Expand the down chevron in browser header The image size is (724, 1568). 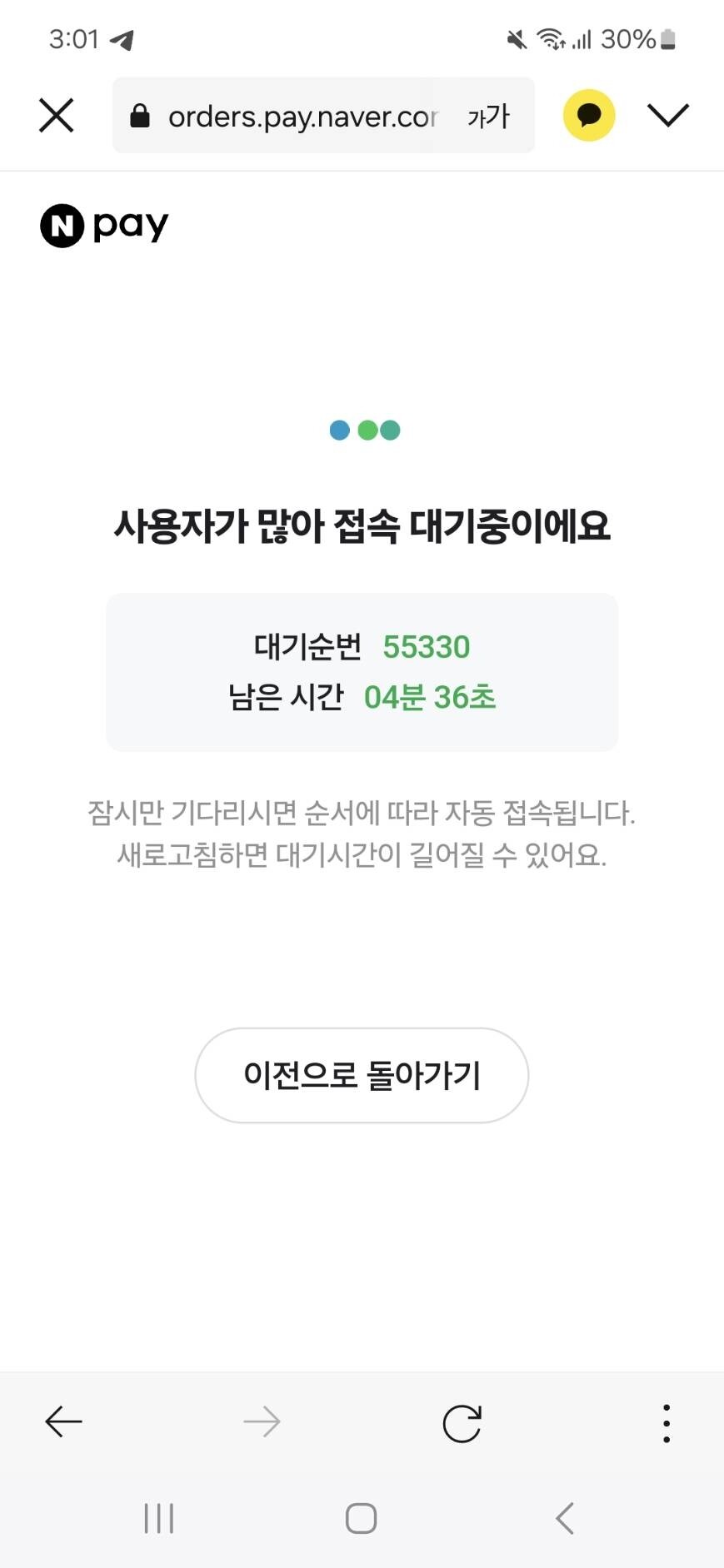click(x=668, y=115)
